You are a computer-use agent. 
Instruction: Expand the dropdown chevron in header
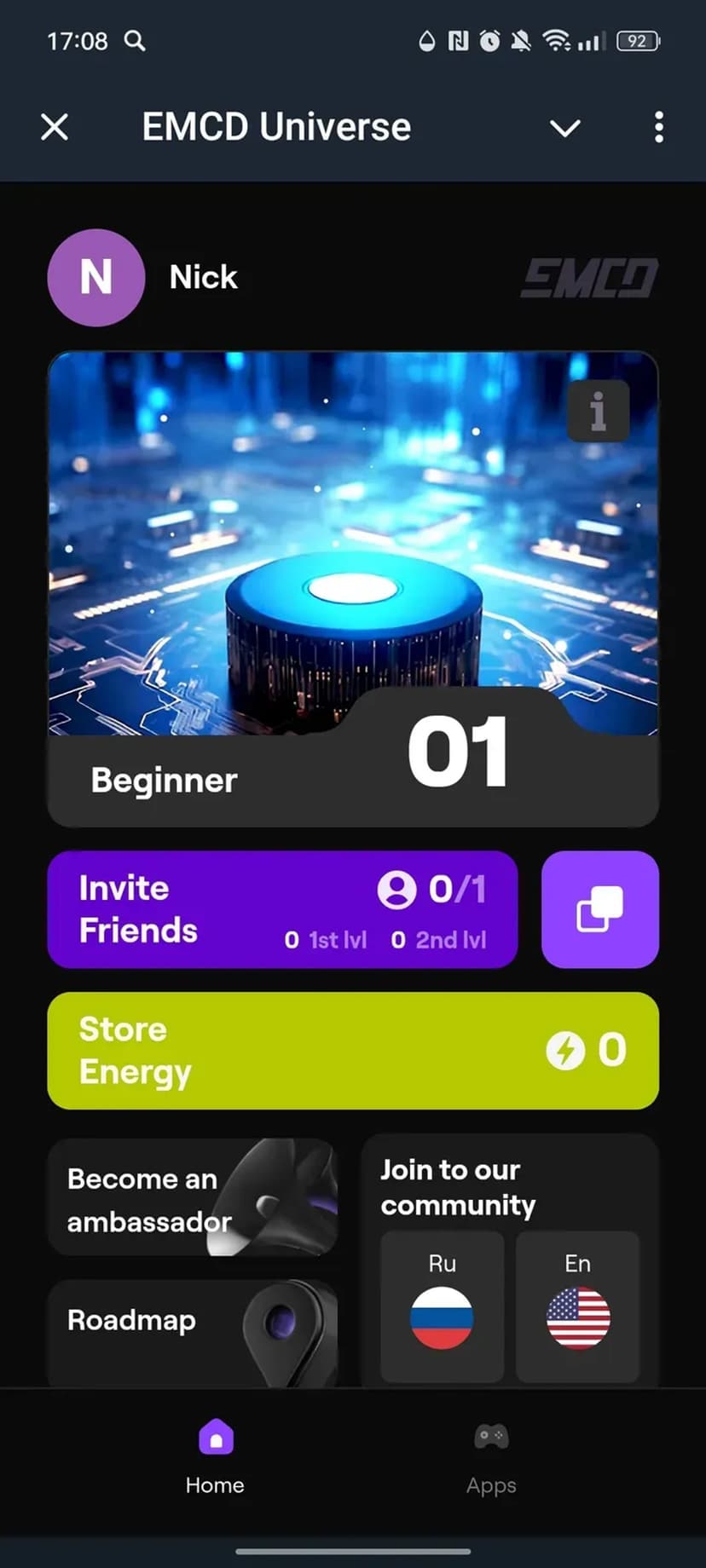pyautogui.click(x=564, y=128)
